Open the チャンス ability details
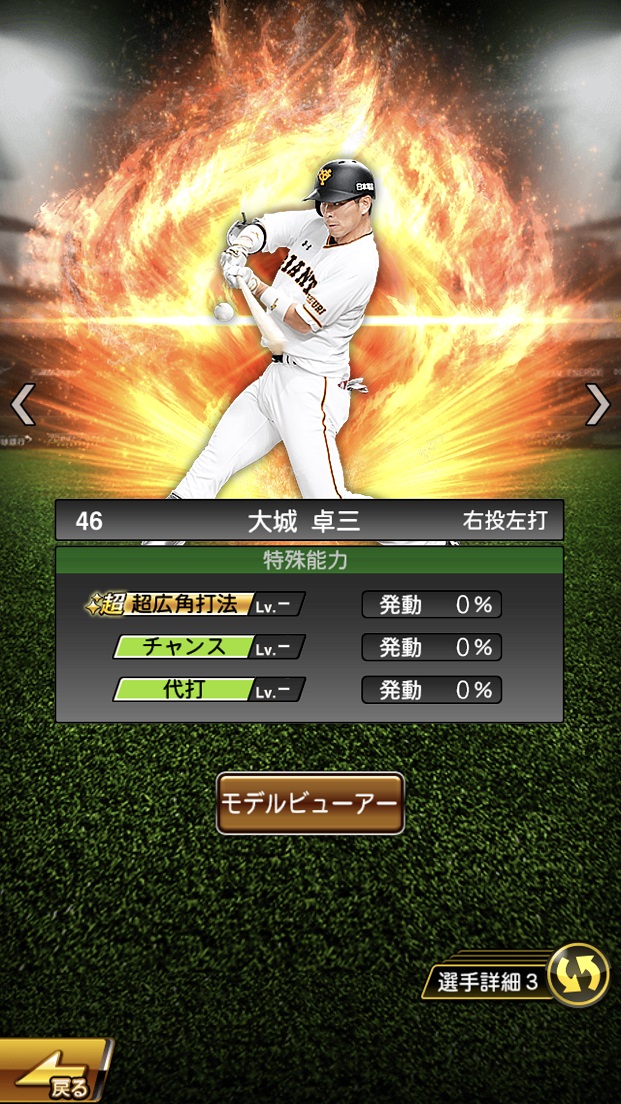Screen dimensions: 621x1104 (x=209, y=647)
